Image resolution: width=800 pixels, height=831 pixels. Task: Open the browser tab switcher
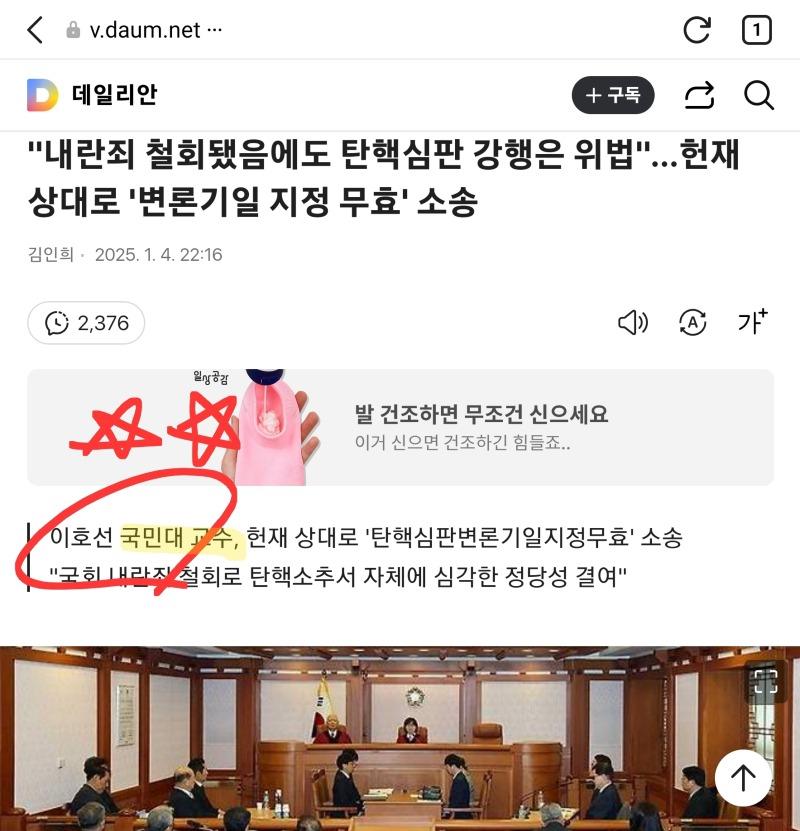(x=757, y=31)
